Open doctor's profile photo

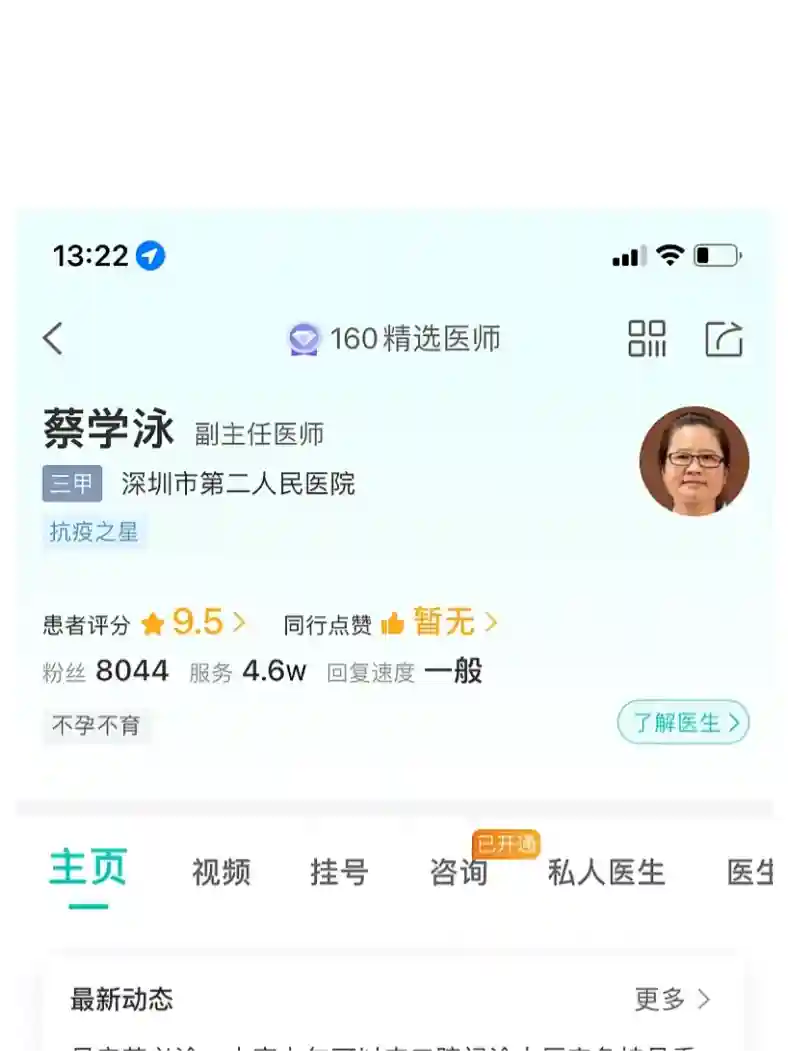694,461
